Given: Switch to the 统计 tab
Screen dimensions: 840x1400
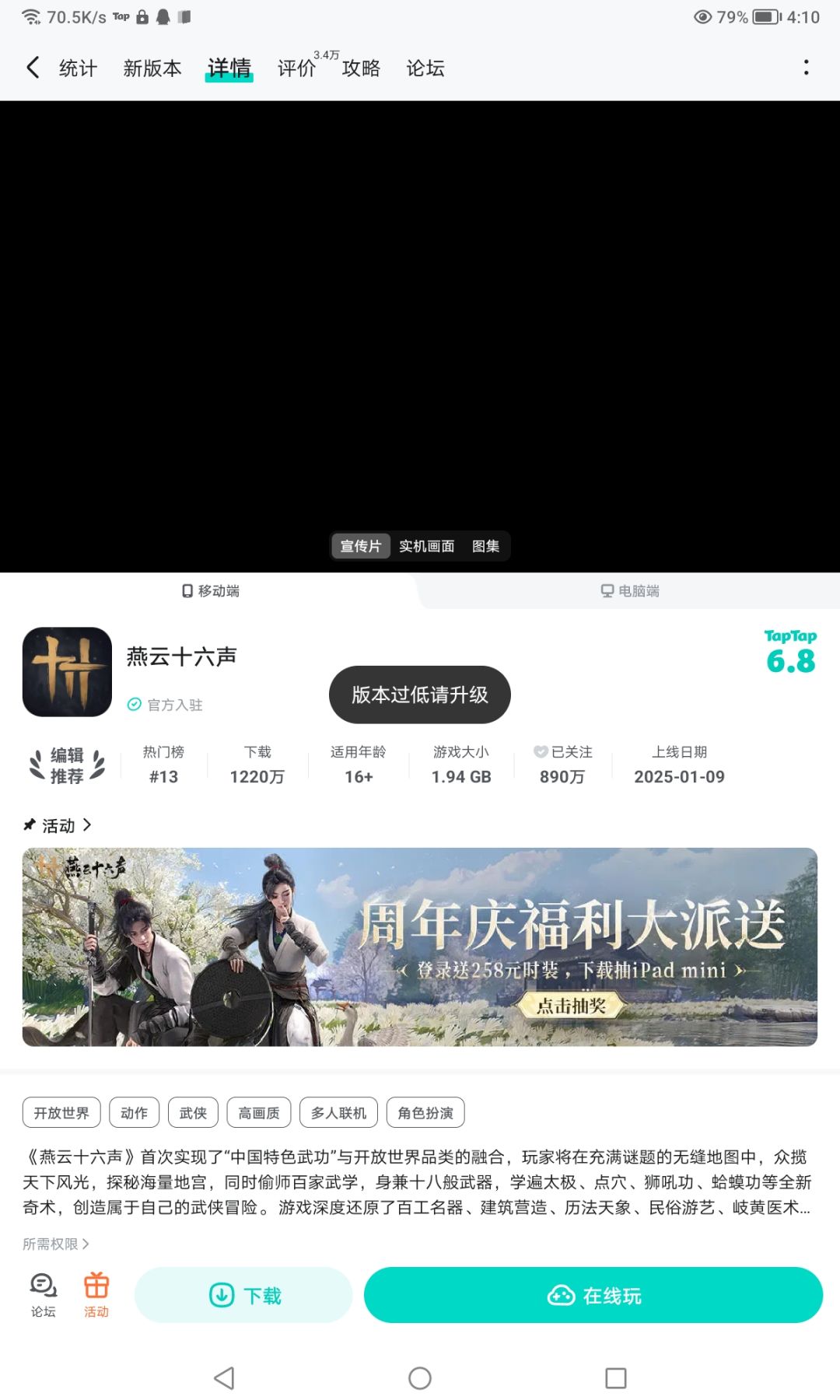Looking at the screenshot, I should [78, 68].
